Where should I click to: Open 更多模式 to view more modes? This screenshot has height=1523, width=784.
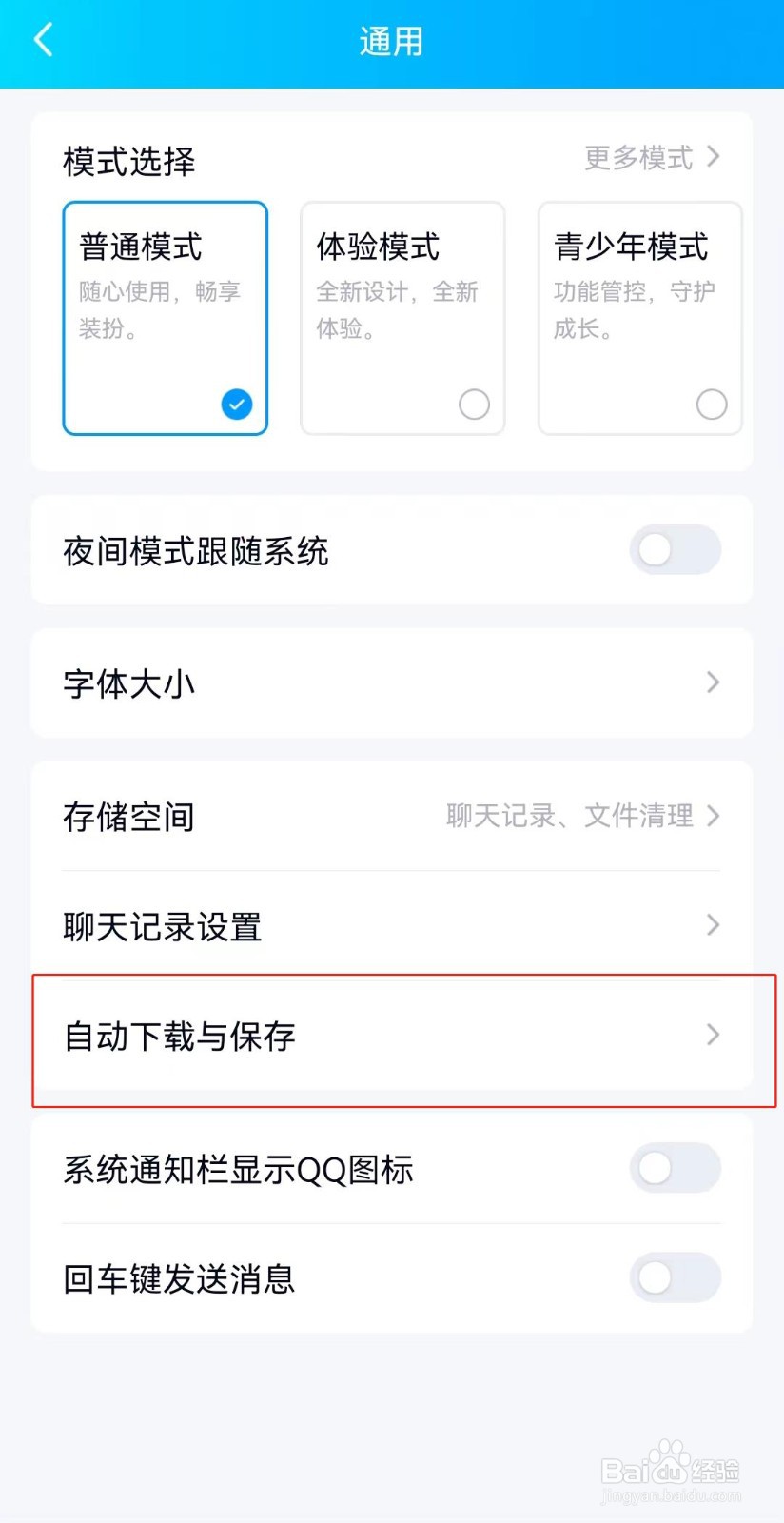637,158
